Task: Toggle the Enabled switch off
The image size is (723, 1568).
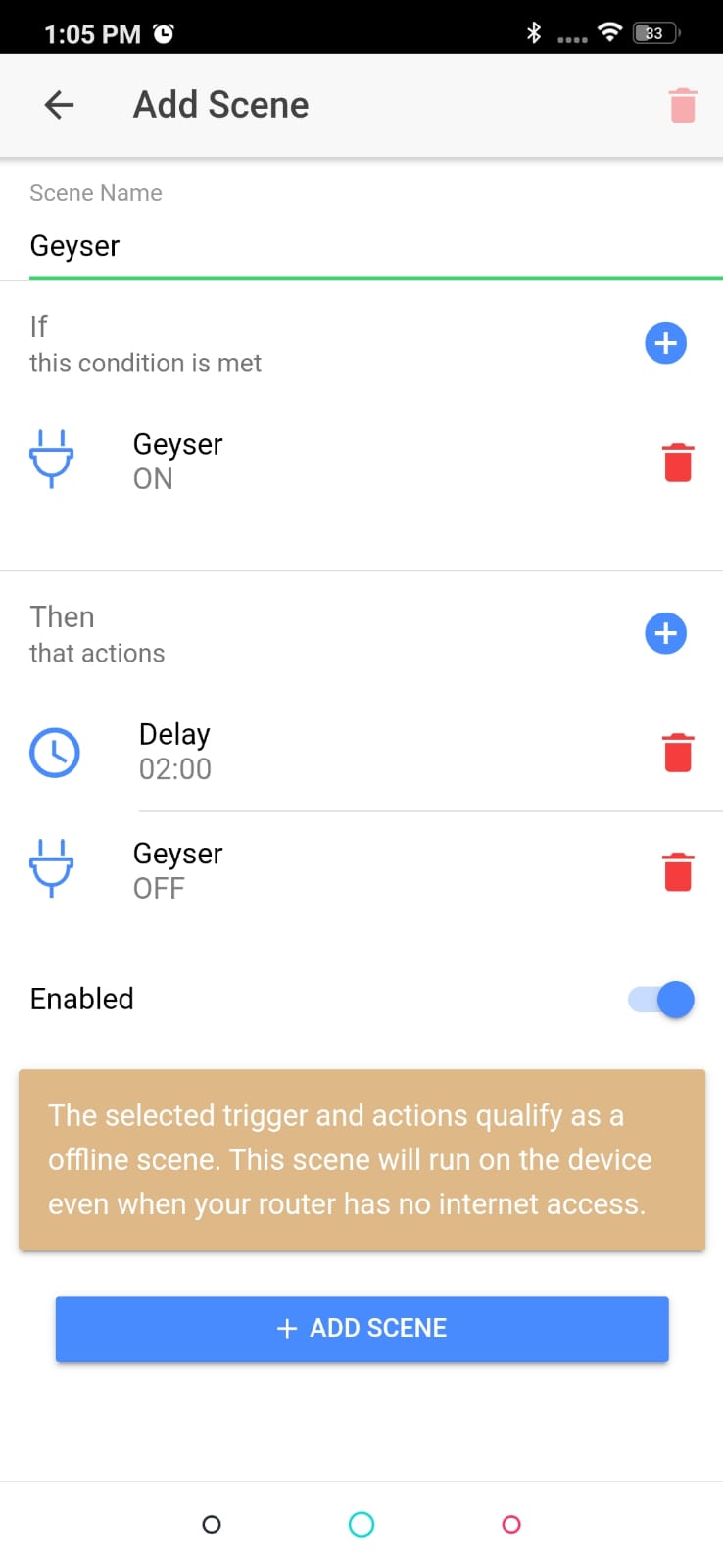Action: pyautogui.click(x=661, y=999)
